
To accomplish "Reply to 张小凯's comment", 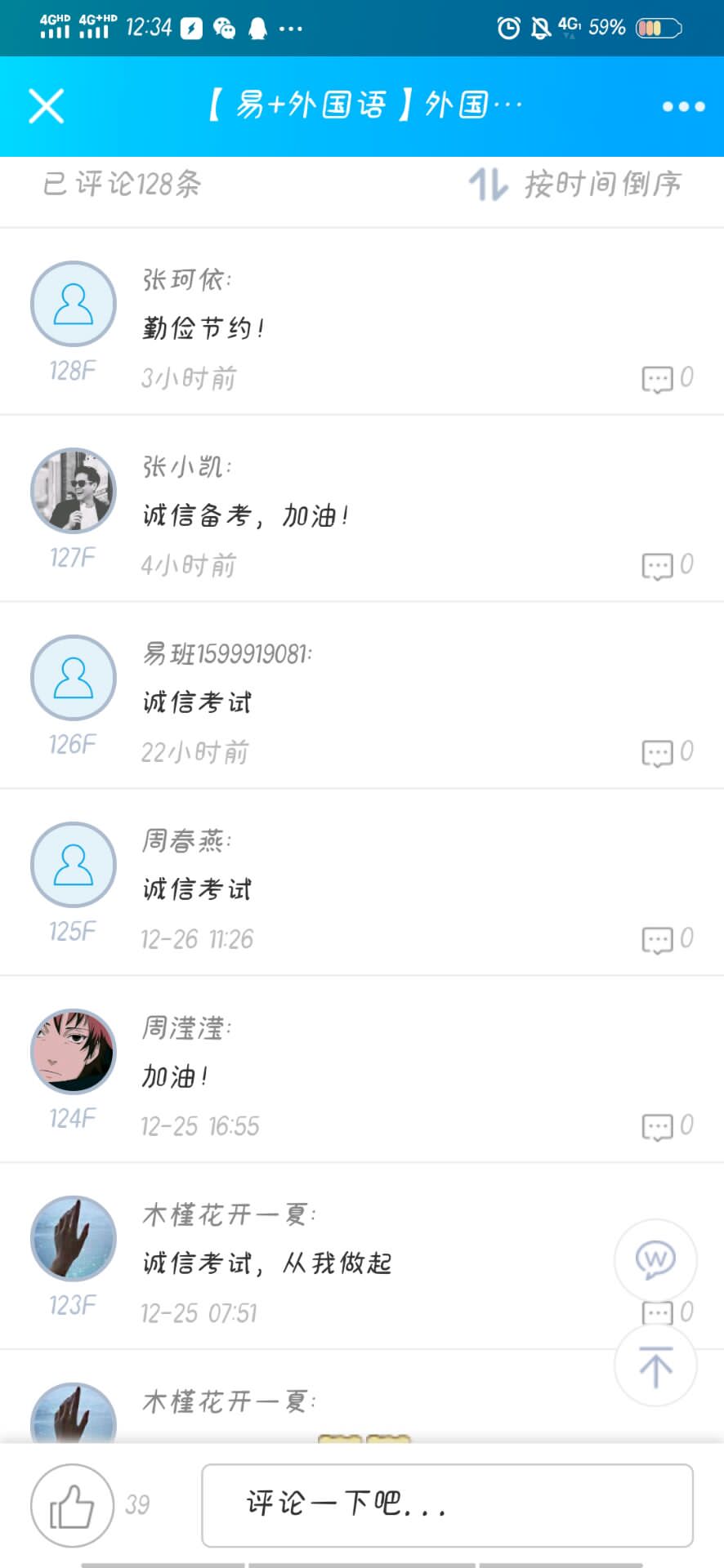I will pyautogui.click(x=658, y=566).
